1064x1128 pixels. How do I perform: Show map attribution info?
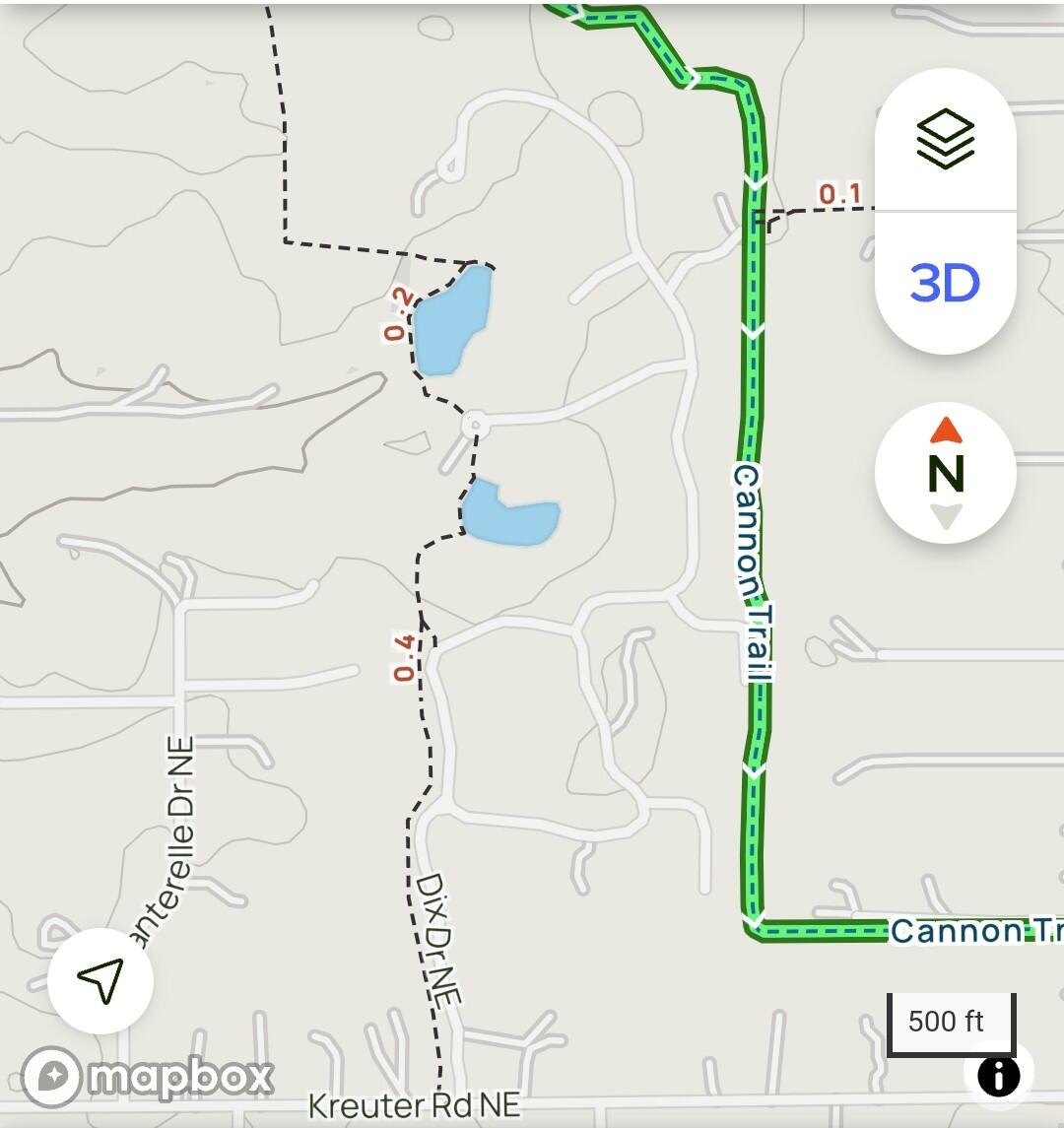tap(998, 1076)
